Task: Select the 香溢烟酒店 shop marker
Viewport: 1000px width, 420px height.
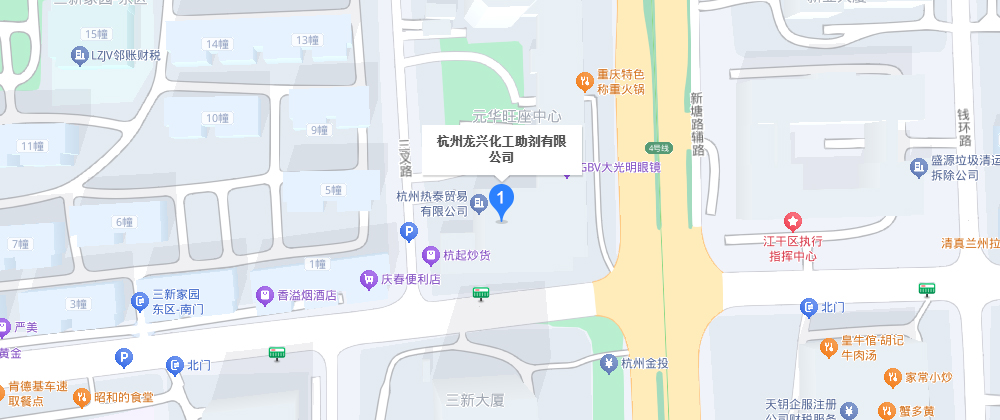Action: point(264,296)
